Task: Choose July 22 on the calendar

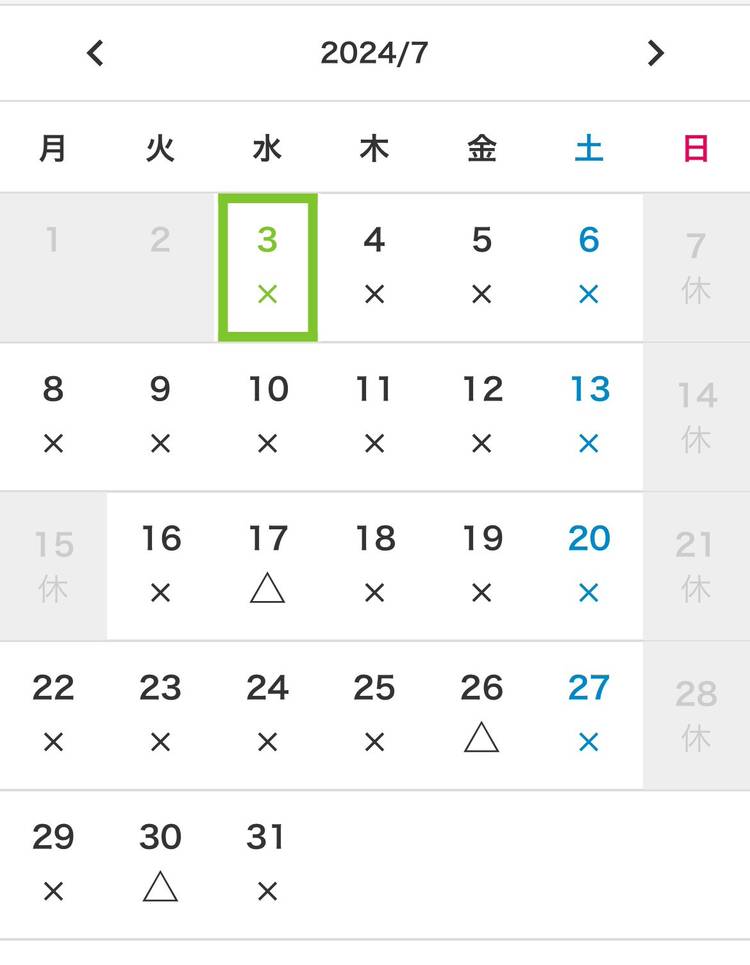Action: pos(53,714)
